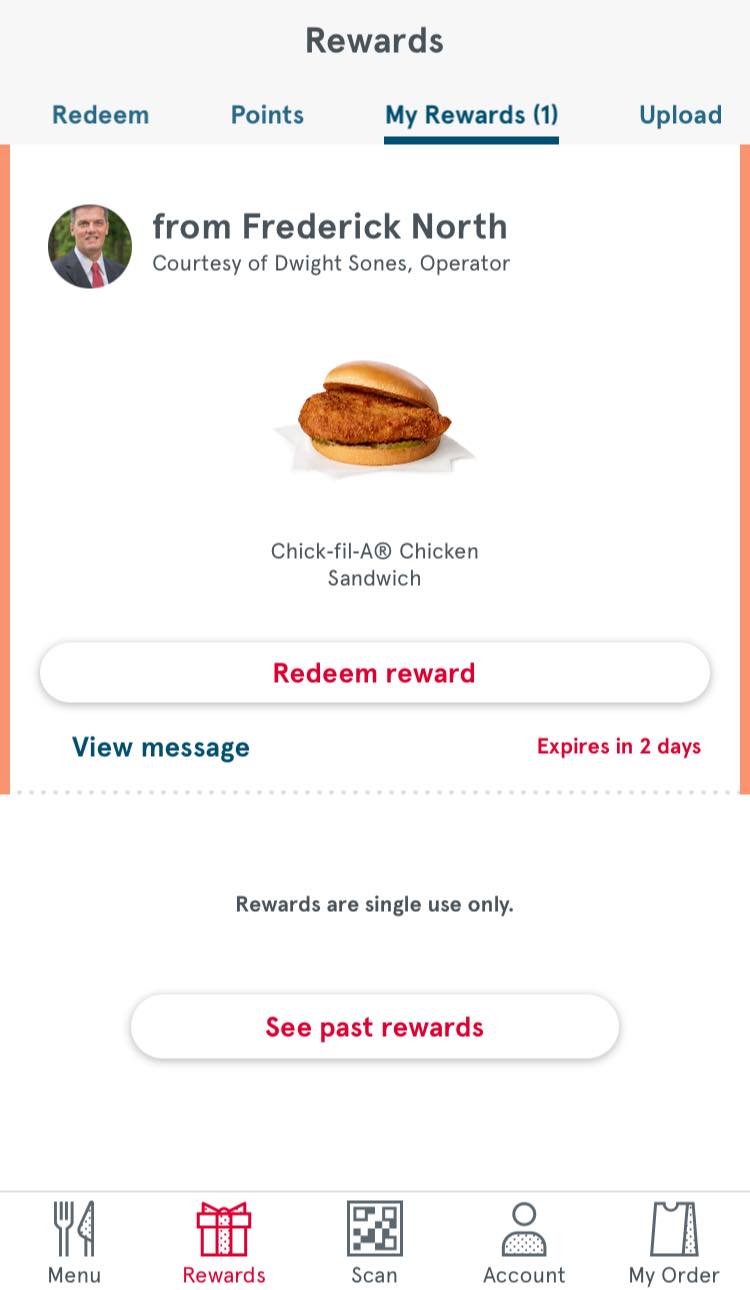View message from Frederick North
This screenshot has width=750, height=1290.
click(161, 747)
